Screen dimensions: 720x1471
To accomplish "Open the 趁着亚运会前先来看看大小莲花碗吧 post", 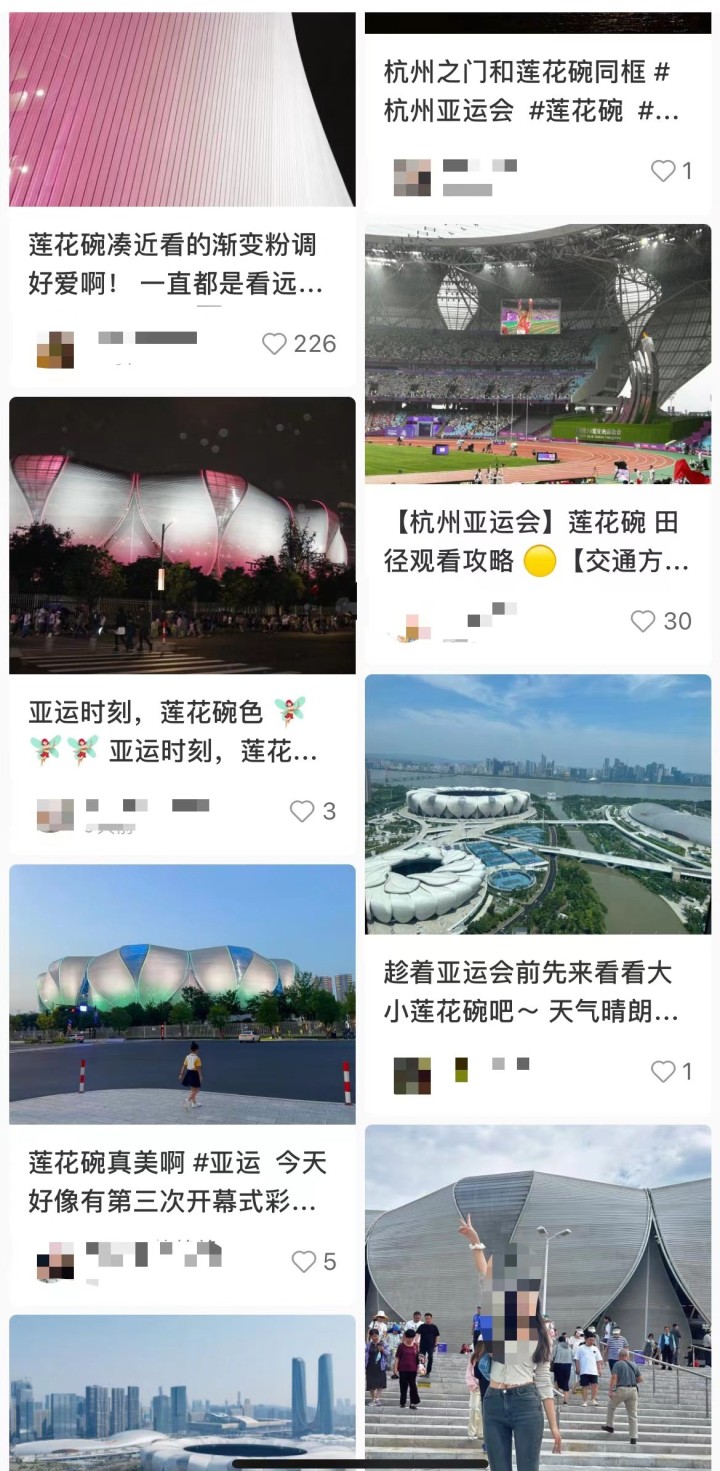I will [x=538, y=804].
